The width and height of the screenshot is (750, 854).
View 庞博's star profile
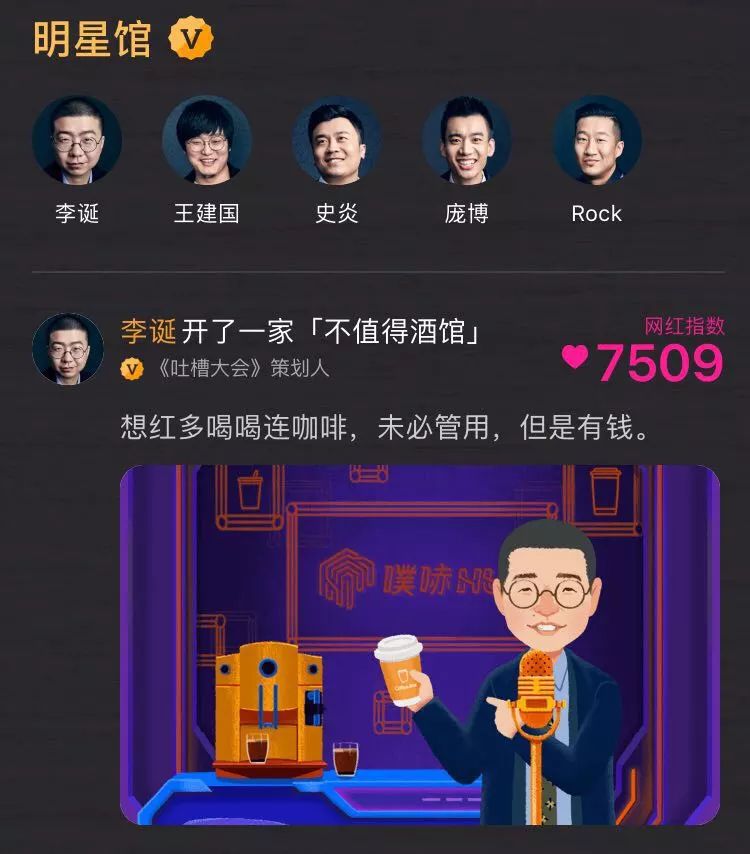[467, 140]
